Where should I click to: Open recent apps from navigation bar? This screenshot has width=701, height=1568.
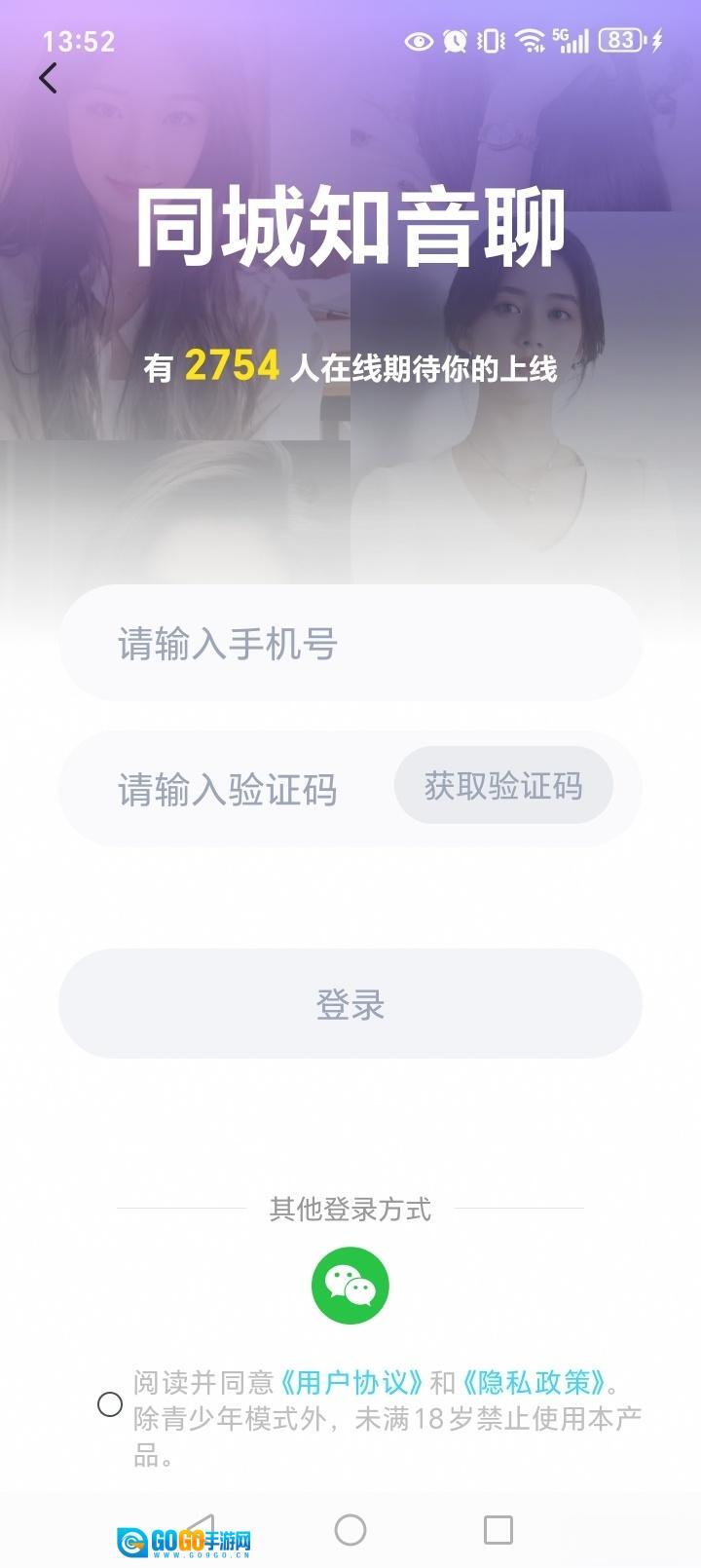tap(498, 1530)
